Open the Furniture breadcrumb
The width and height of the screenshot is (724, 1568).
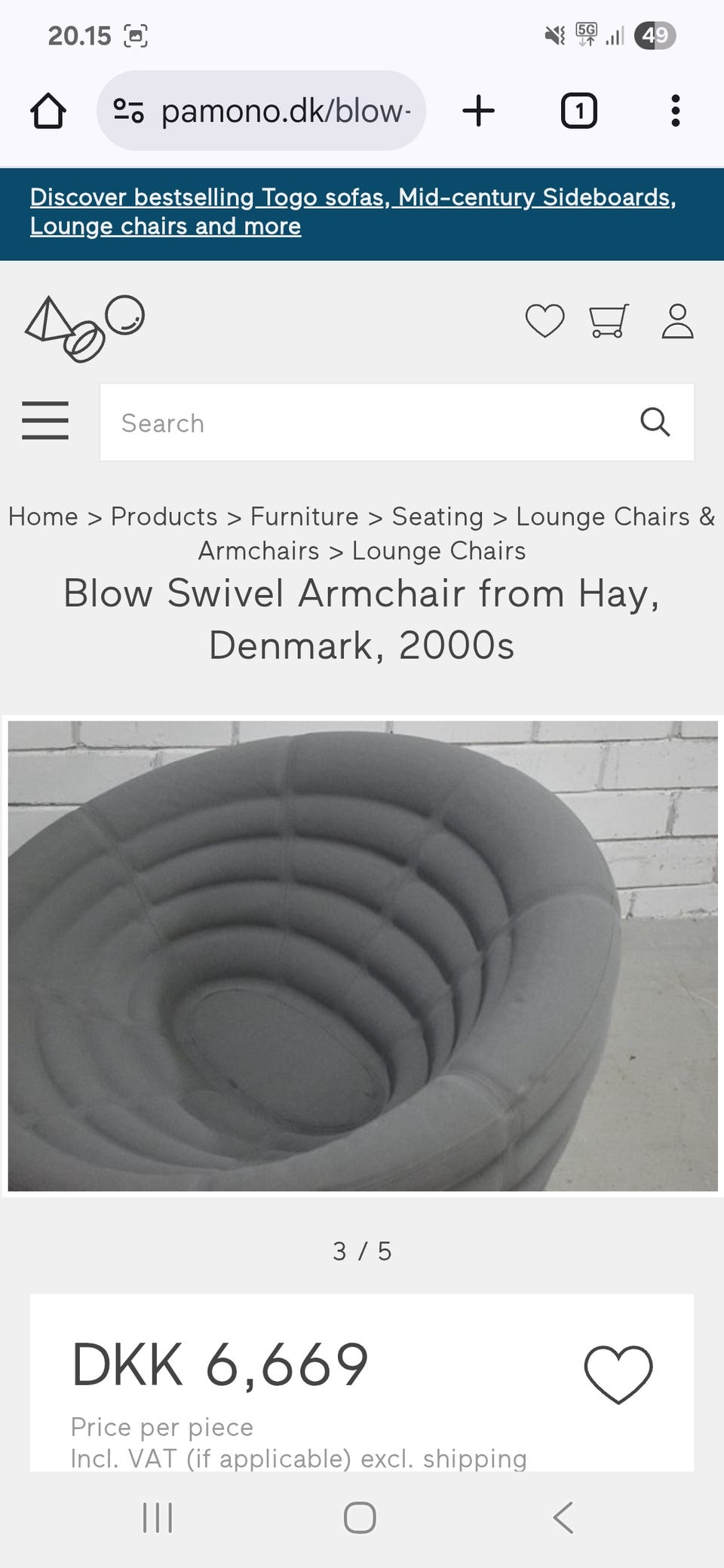coord(304,517)
